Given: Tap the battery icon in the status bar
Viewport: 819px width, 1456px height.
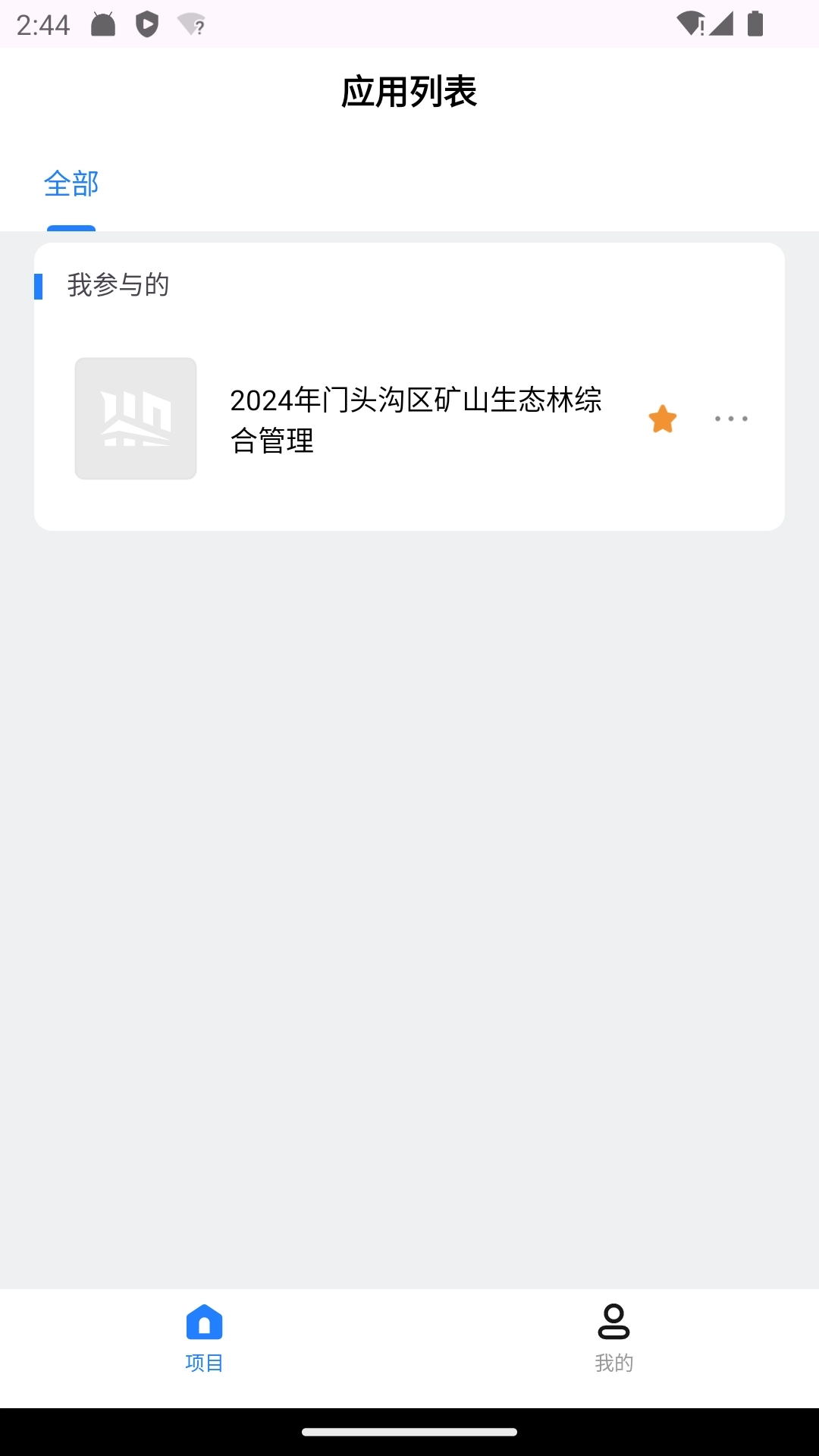Looking at the screenshot, I should [x=754, y=24].
